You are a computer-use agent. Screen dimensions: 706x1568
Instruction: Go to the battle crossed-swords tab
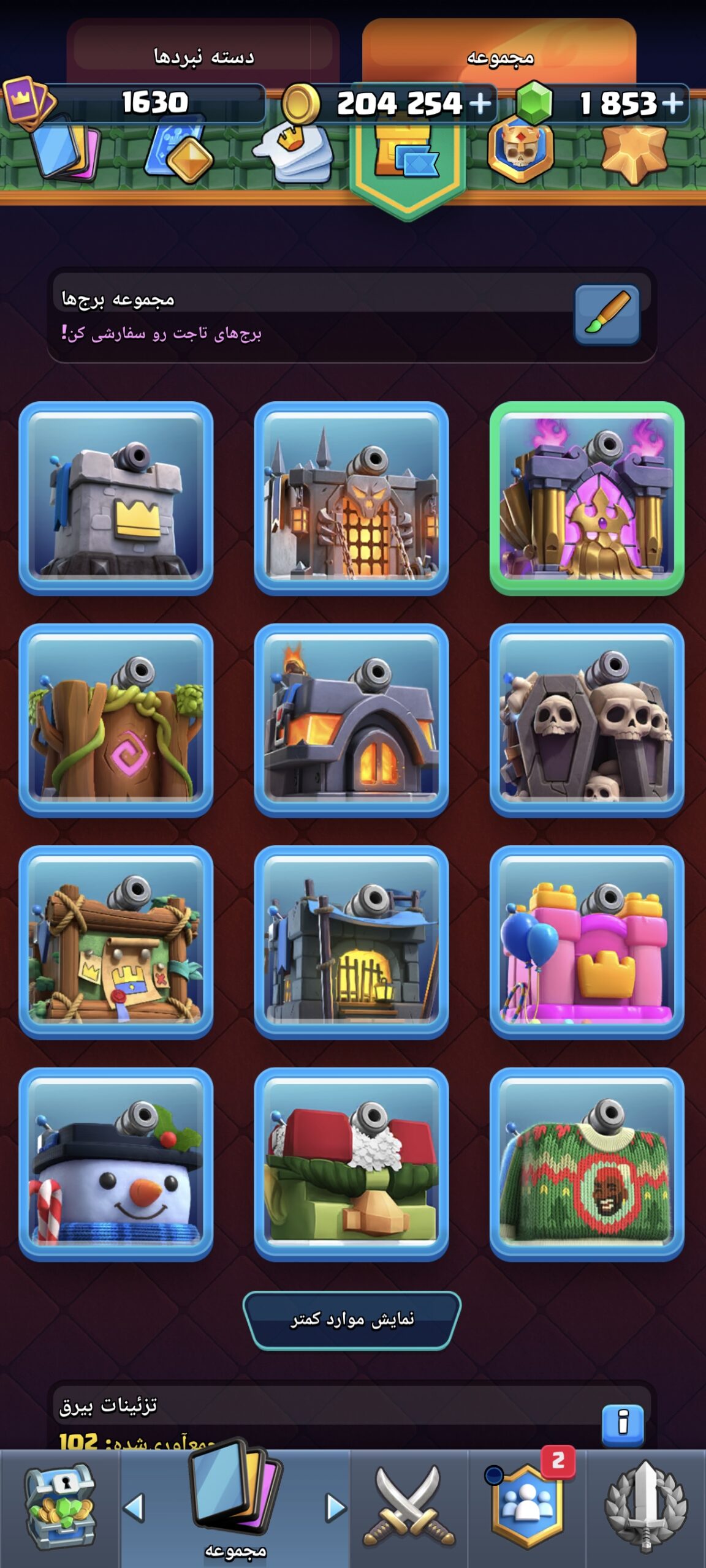409,1507
